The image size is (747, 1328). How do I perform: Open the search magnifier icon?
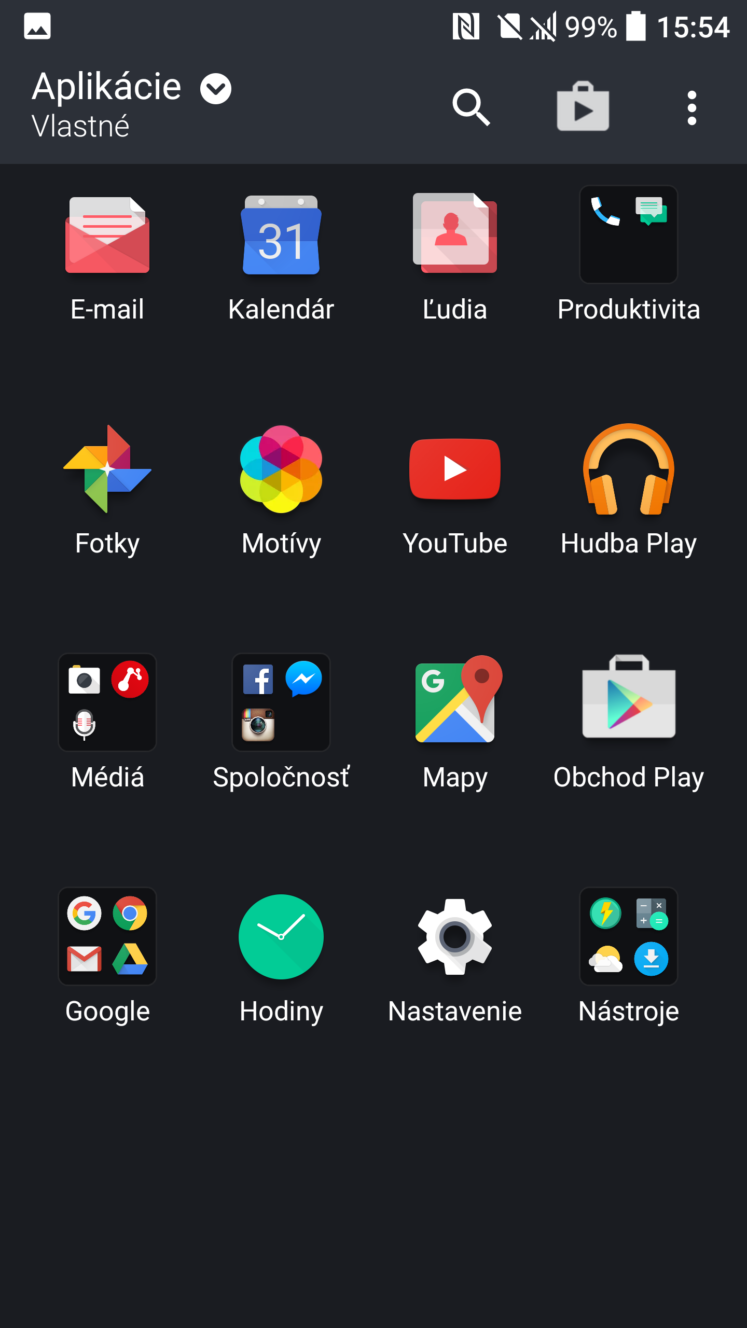click(x=471, y=107)
